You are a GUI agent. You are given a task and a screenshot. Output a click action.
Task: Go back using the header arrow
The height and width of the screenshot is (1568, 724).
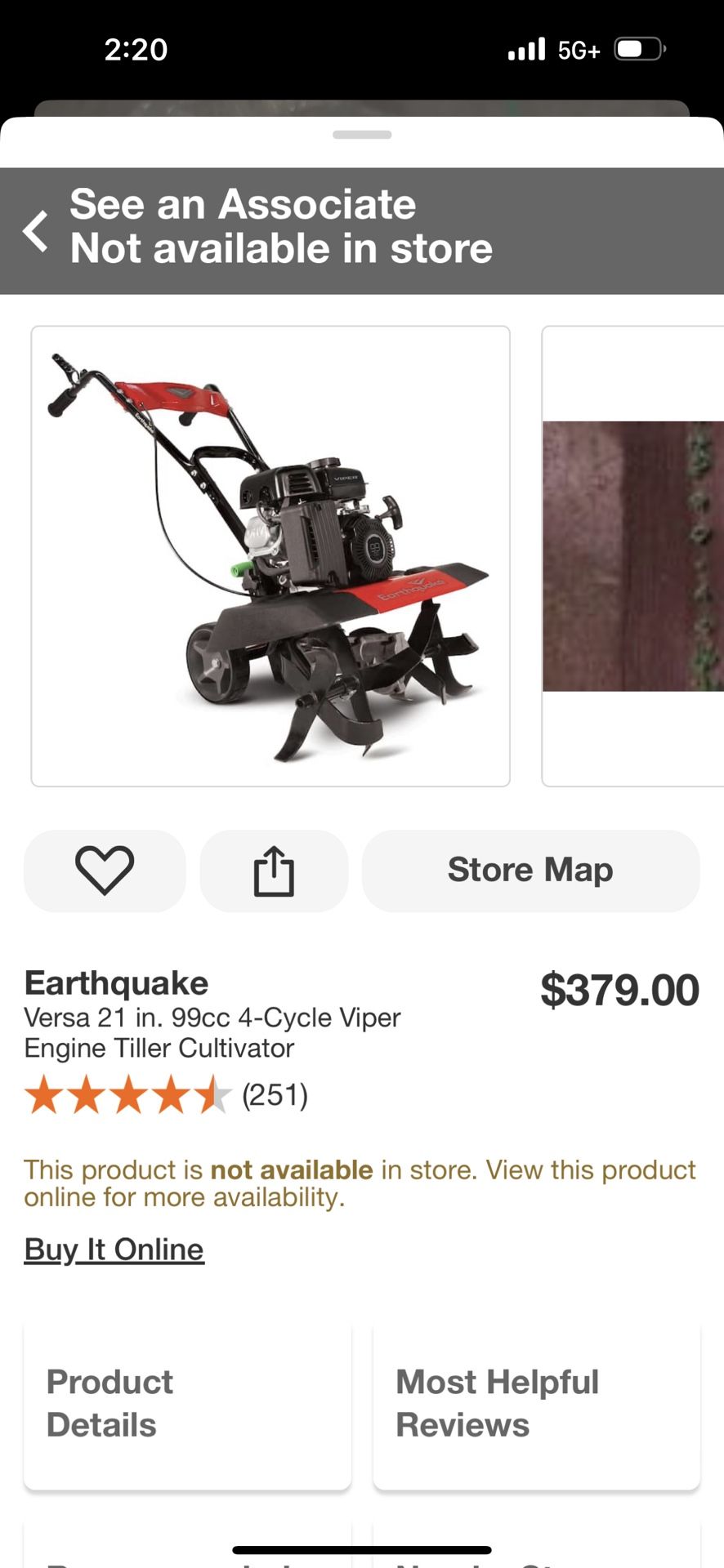pyautogui.click(x=36, y=231)
